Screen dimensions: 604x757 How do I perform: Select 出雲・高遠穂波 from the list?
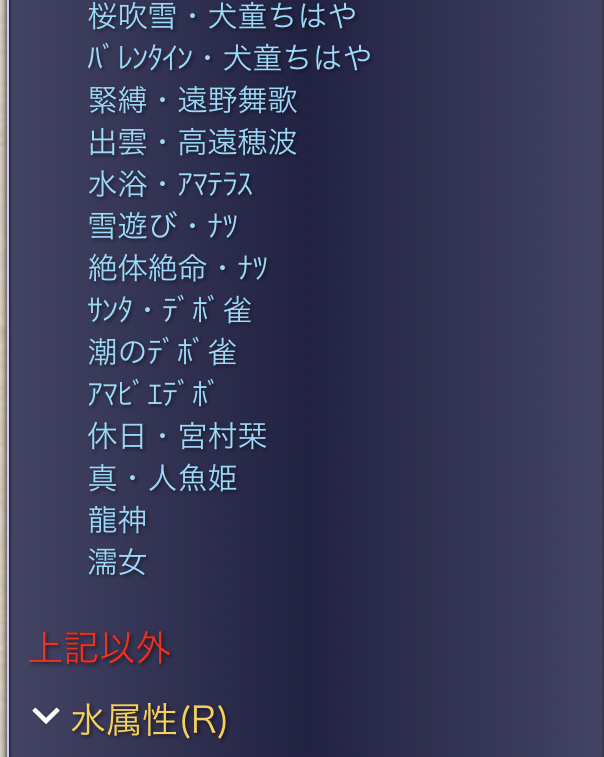192,142
